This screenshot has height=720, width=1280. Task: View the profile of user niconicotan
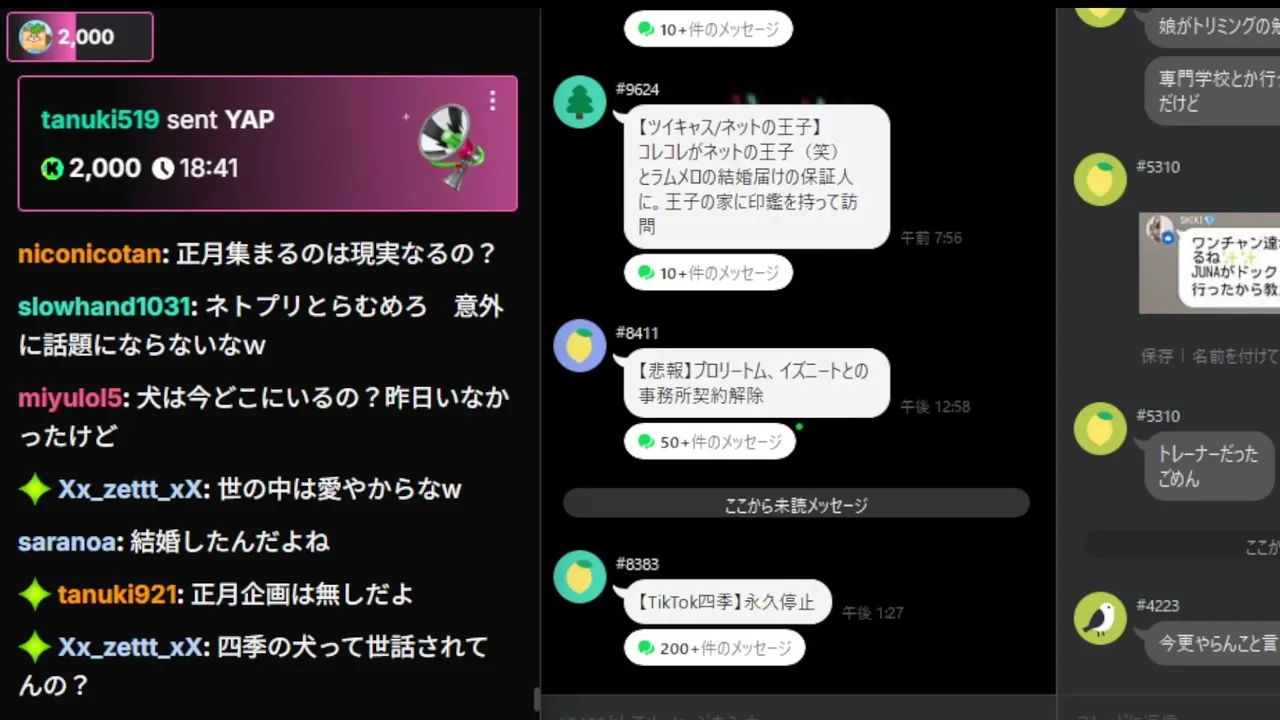(89, 254)
